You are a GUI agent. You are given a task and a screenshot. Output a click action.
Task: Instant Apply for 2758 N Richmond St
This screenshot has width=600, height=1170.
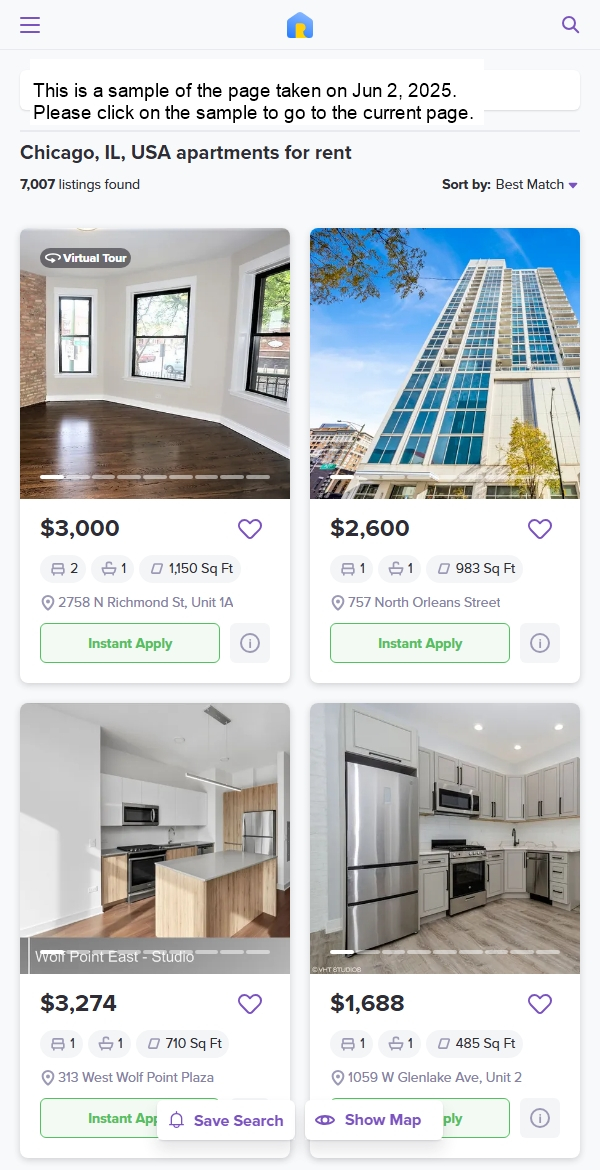tap(130, 643)
